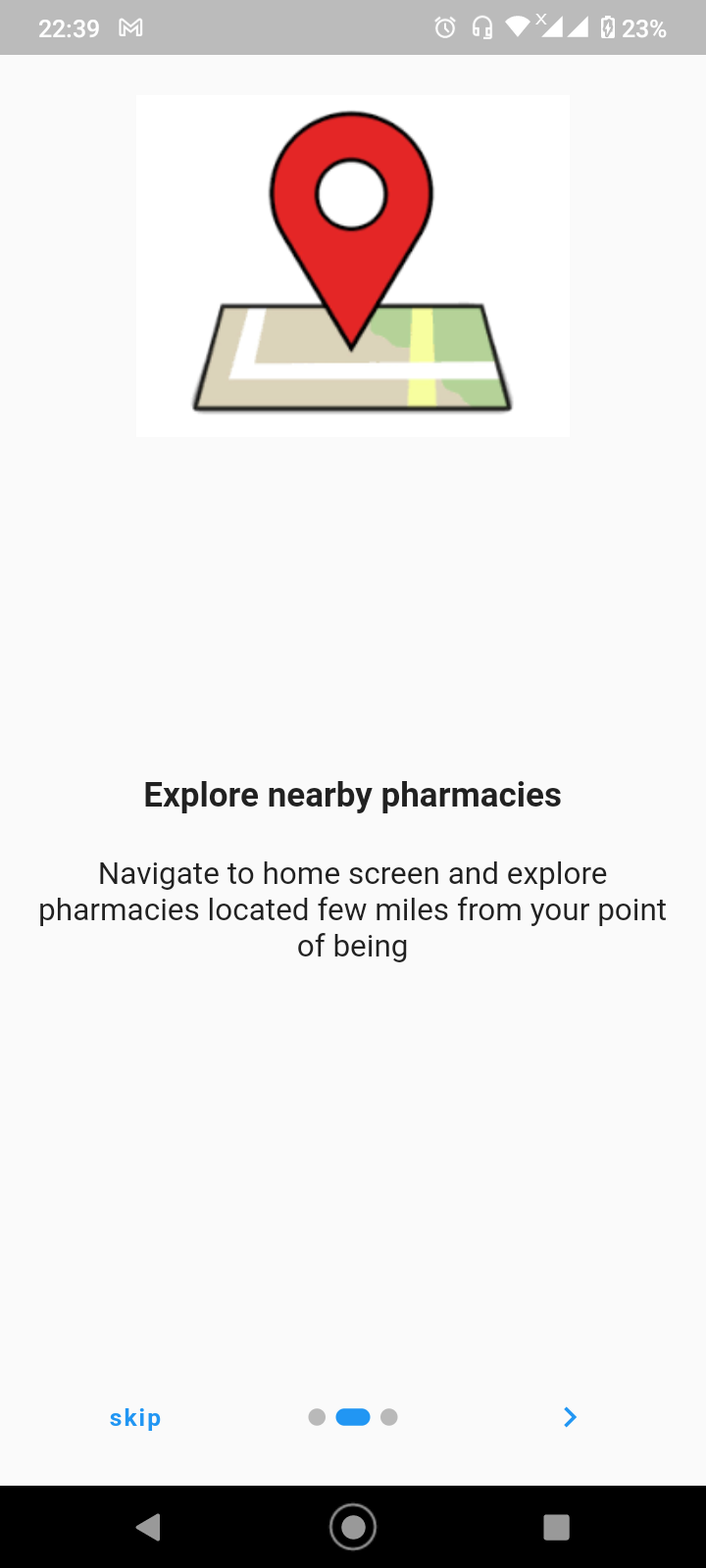Advance with the next arrow button
This screenshot has width=706, height=1568.
(x=570, y=1416)
